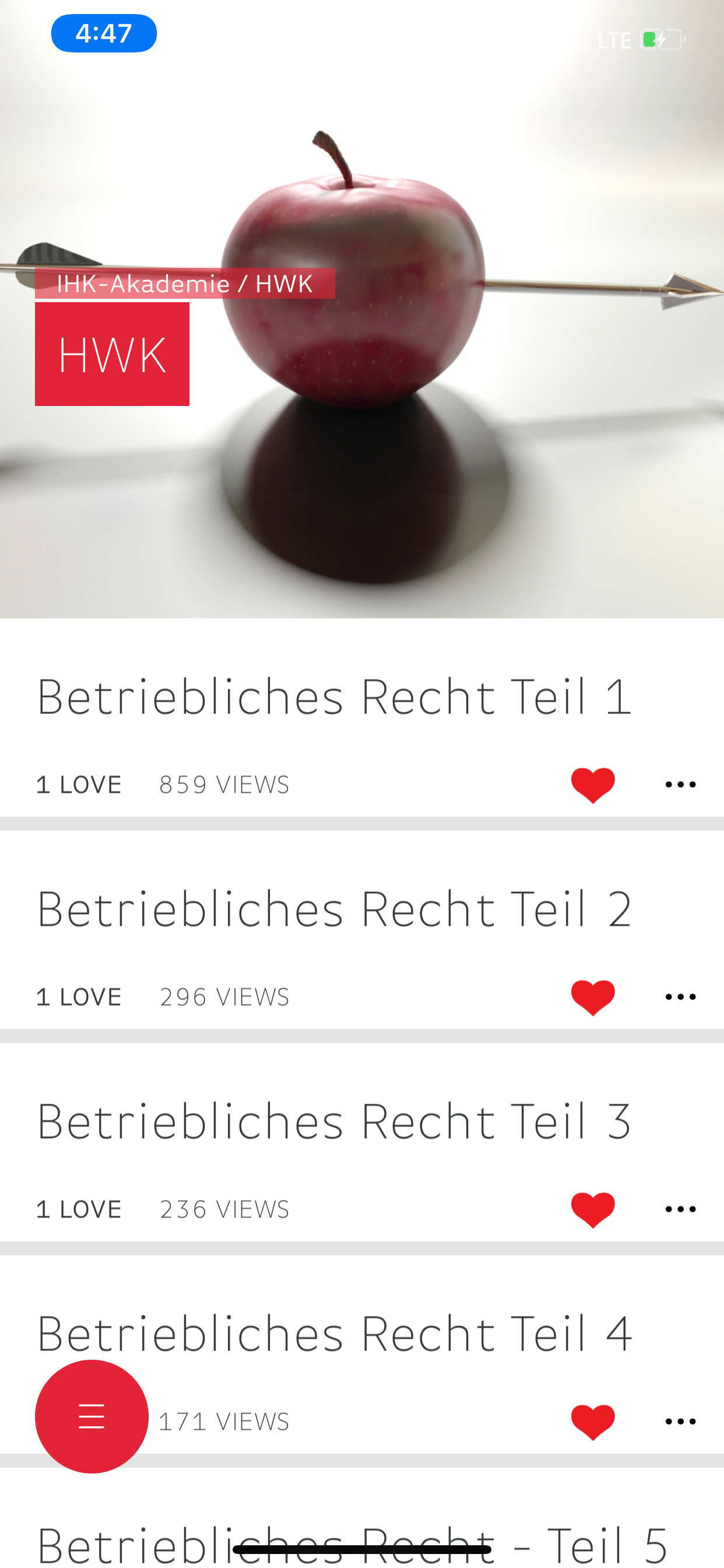Open more options for Betriebliches Recht Teil 1
The height and width of the screenshot is (1568, 724).
(680, 785)
